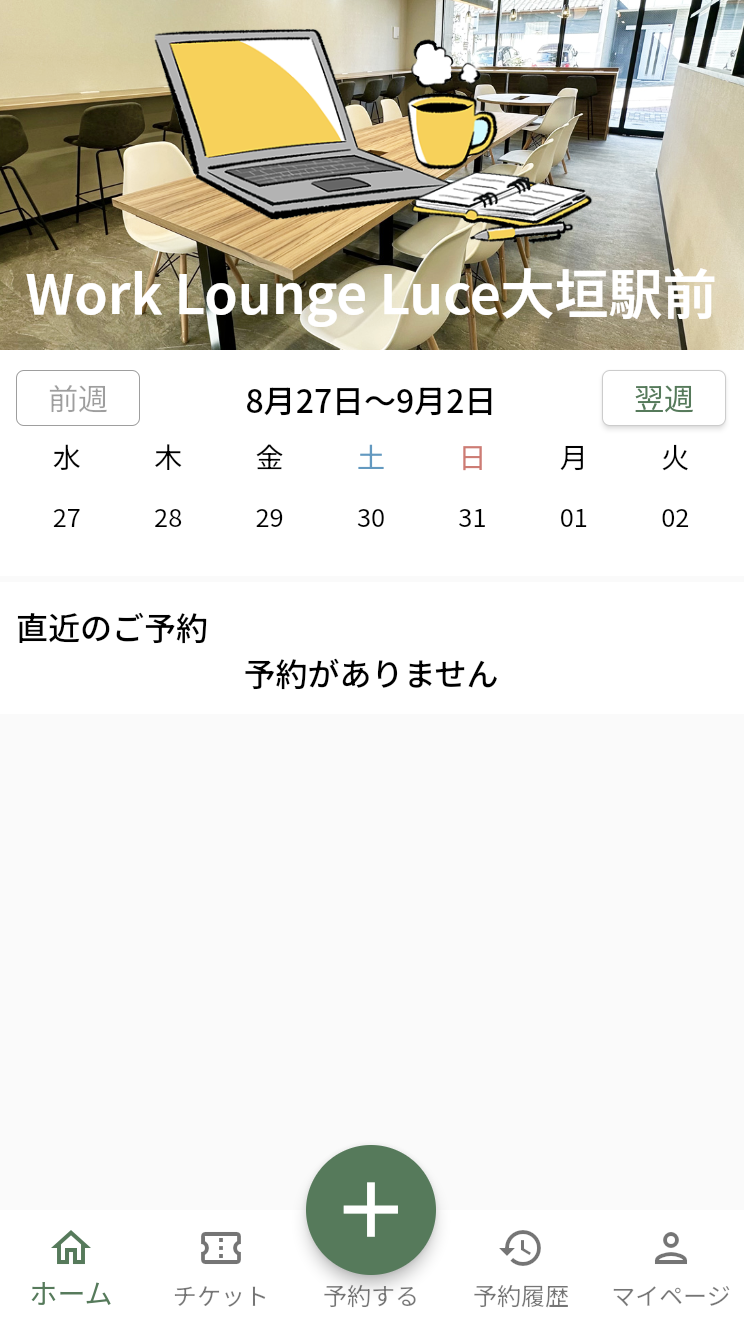This screenshot has width=744, height=1320.
Task: Choose Thursday the 28th
Action: [168, 518]
